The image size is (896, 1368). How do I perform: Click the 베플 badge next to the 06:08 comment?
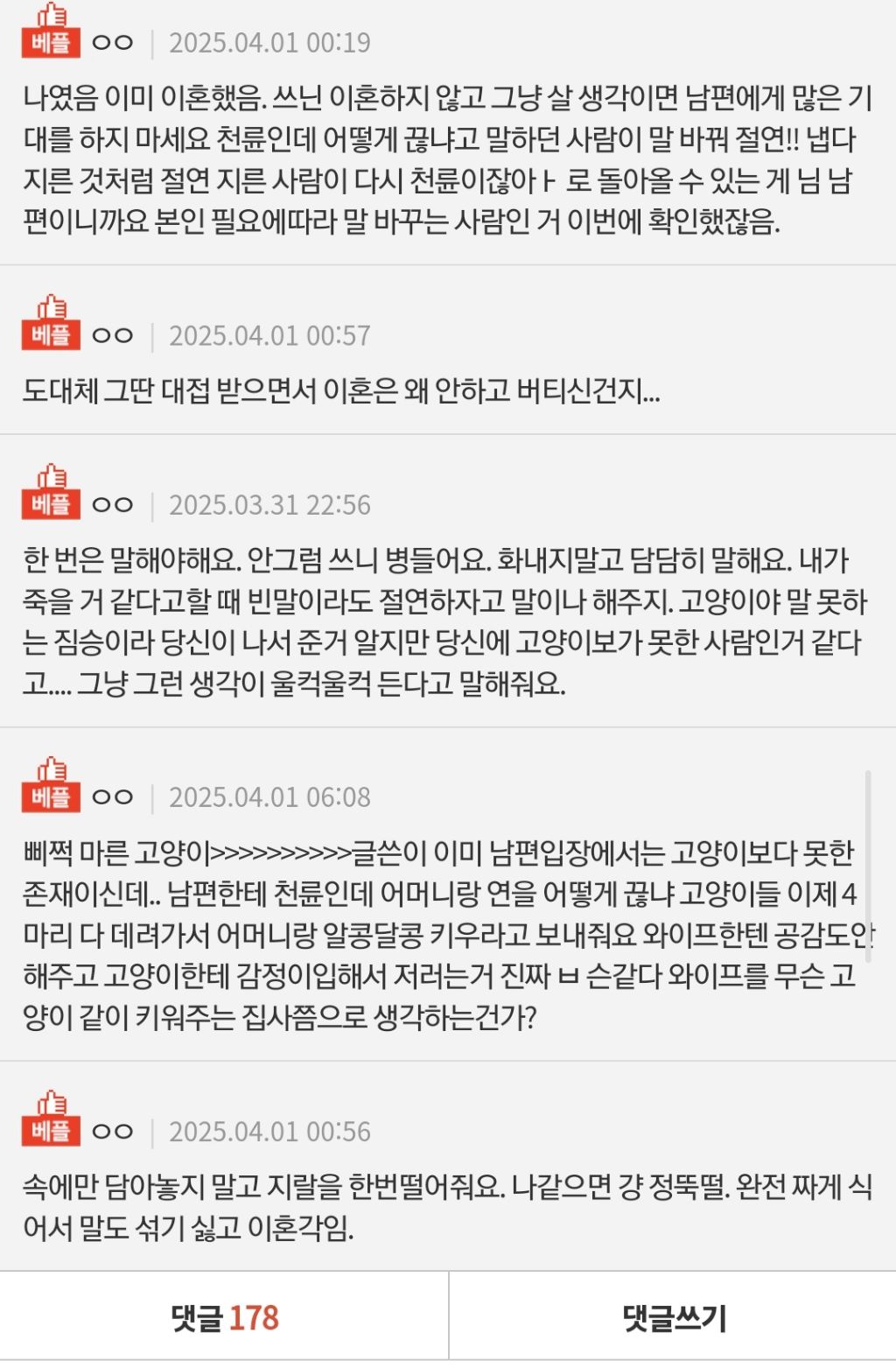(50, 797)
